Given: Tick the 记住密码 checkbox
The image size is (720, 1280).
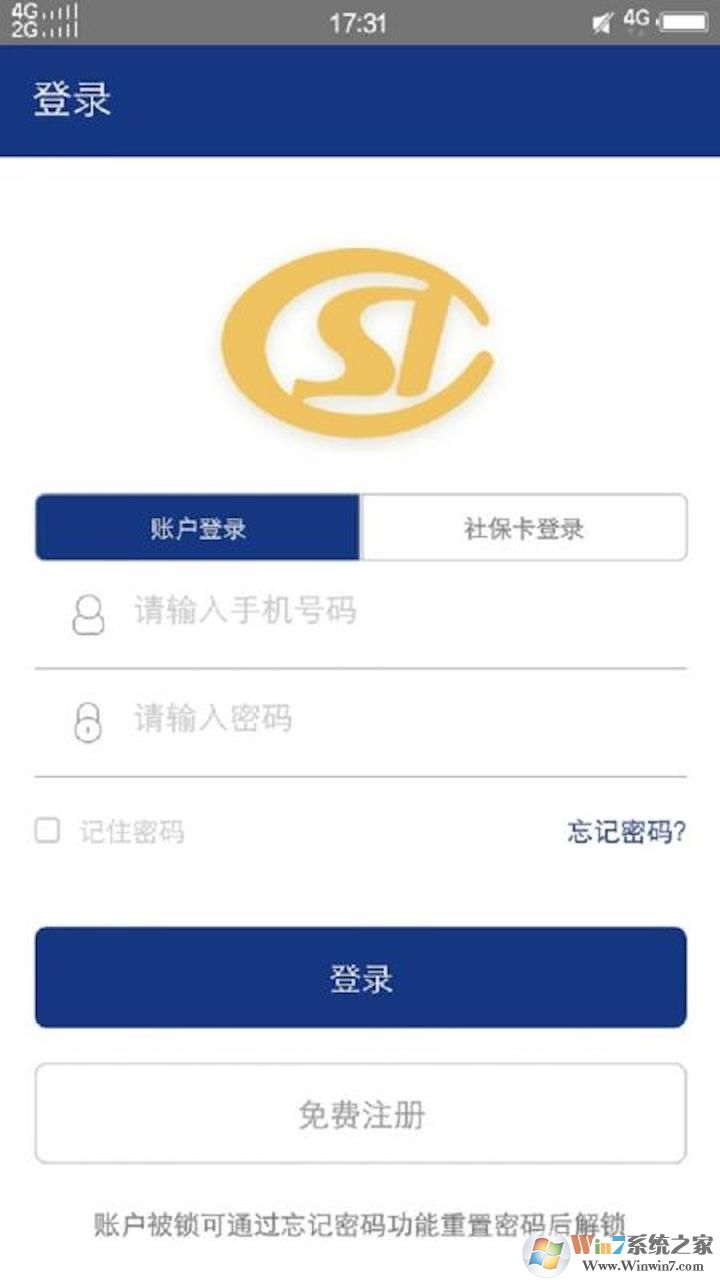Looking at the screenshot, I should [48, 830].
